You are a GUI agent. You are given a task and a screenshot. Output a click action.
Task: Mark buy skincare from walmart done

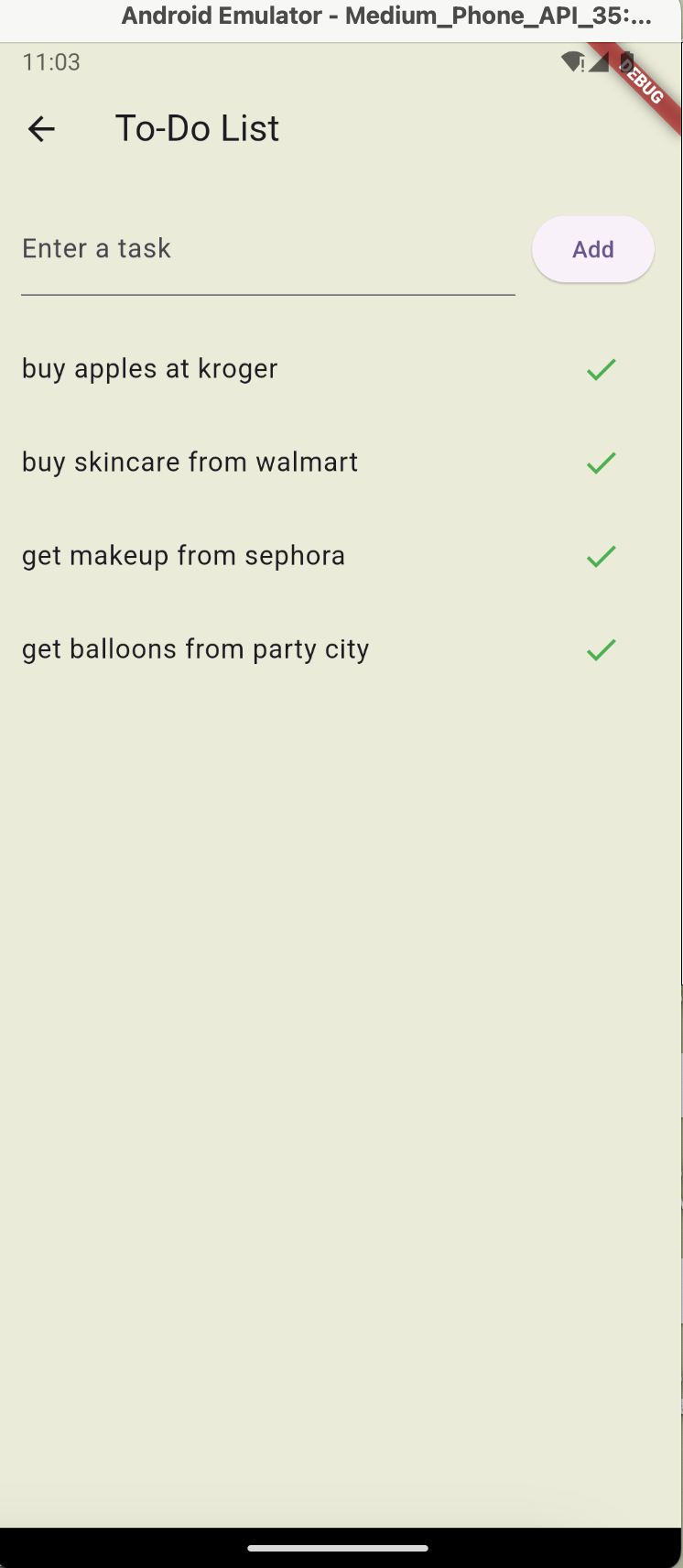[601, 463]
